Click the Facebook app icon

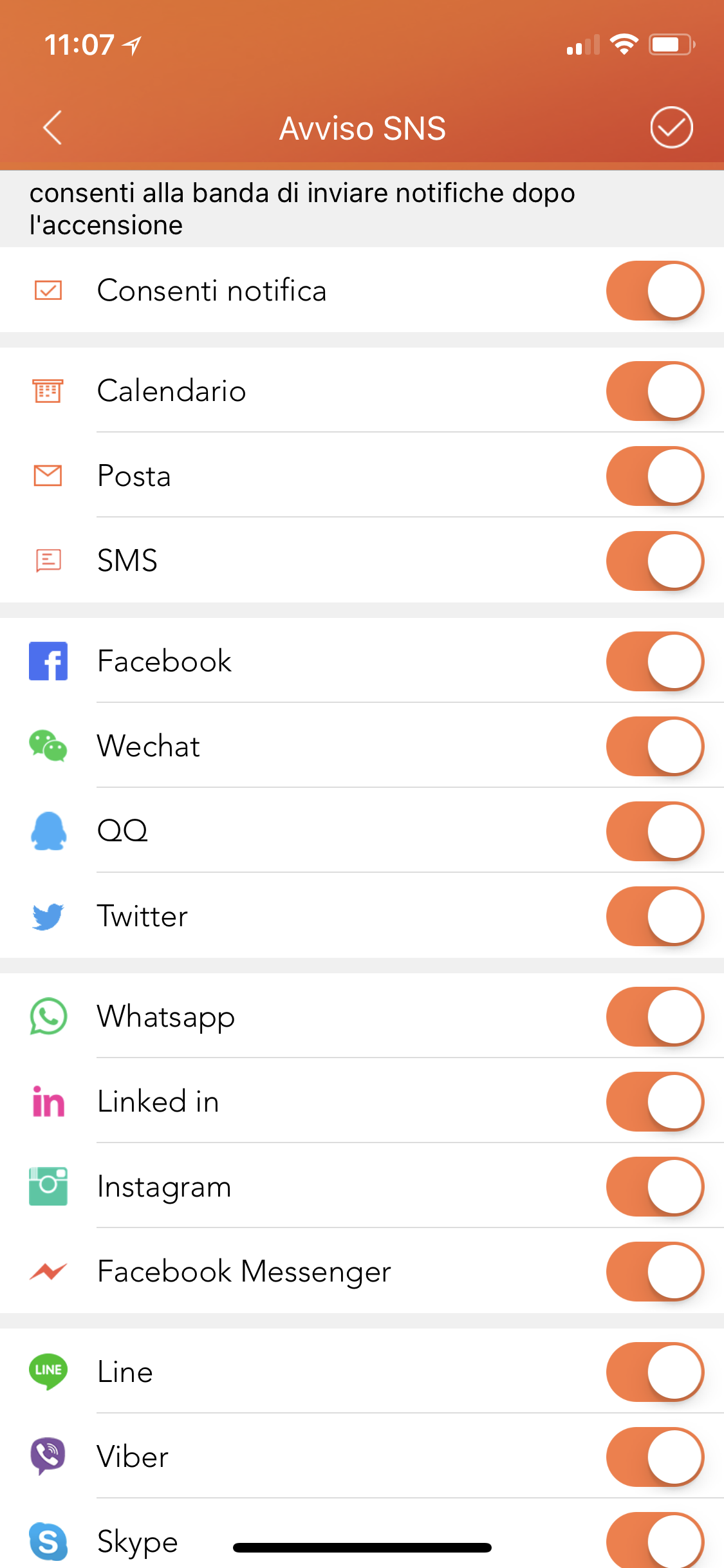click(48, 660)
